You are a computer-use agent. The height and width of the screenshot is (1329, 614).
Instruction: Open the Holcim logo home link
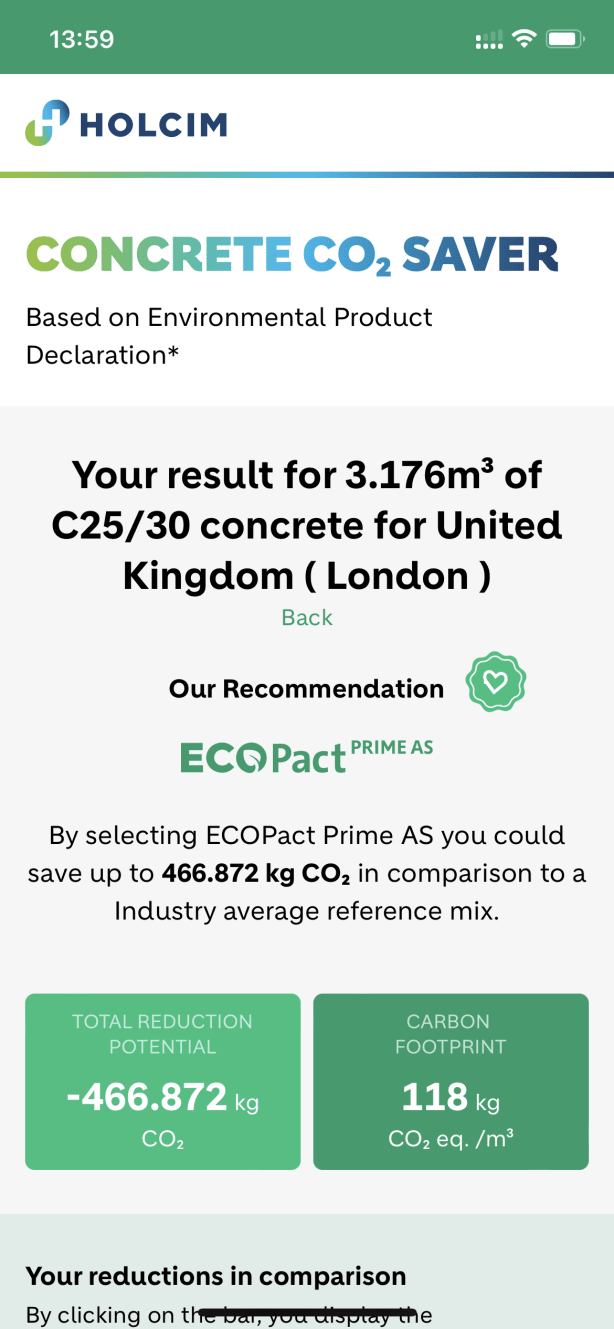point(127,123)
